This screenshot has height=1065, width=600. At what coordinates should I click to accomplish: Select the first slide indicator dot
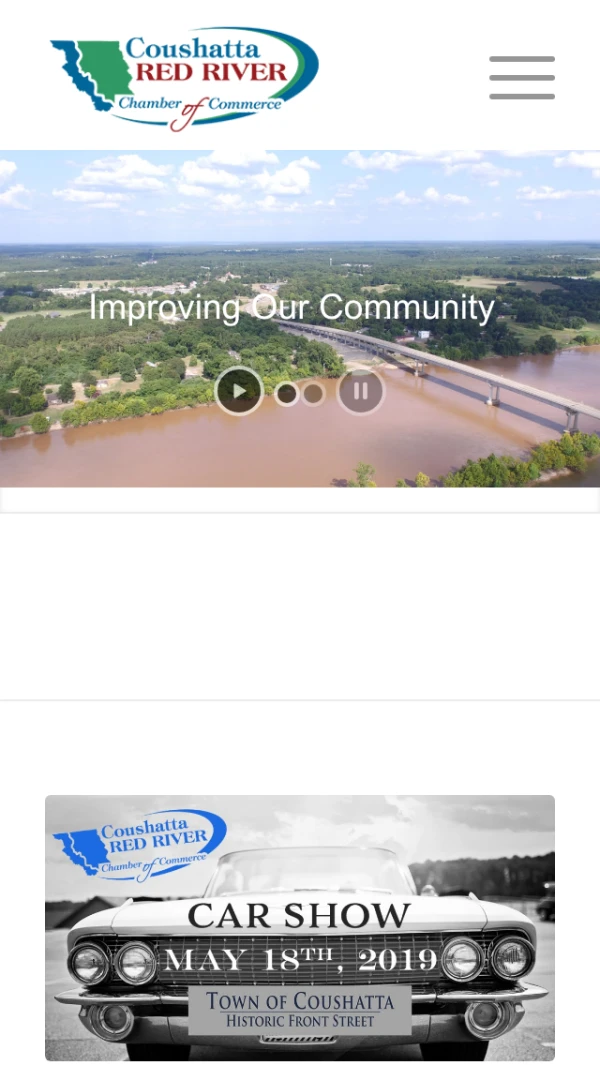[x=287, y=394]
